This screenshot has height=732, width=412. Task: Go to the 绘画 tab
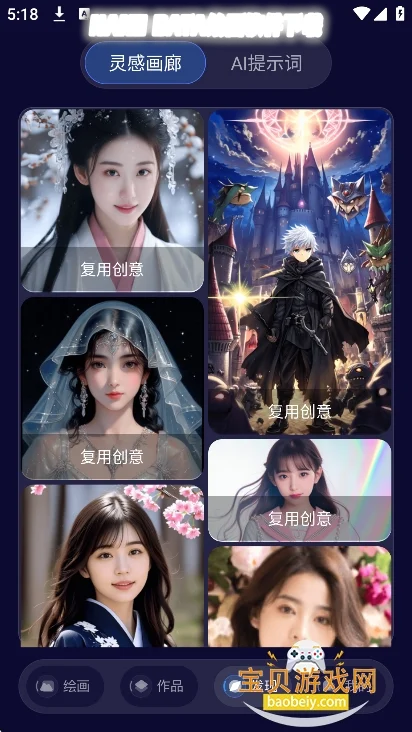(65, 686)
